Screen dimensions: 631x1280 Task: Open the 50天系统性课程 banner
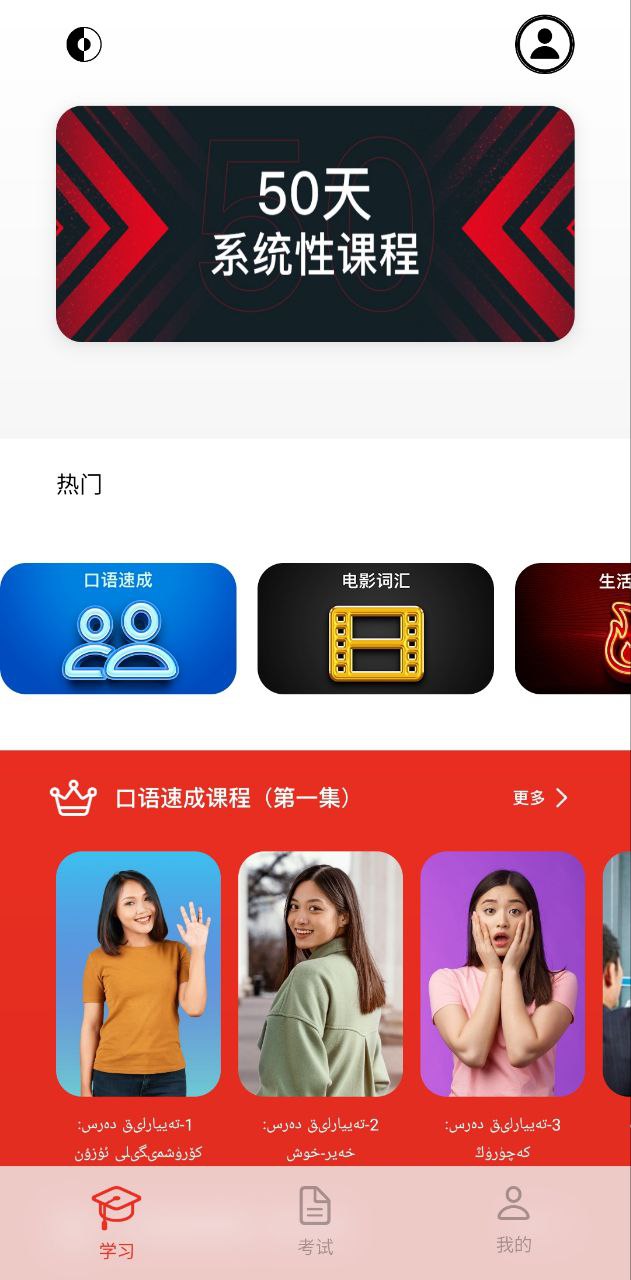tap(315, 224)
